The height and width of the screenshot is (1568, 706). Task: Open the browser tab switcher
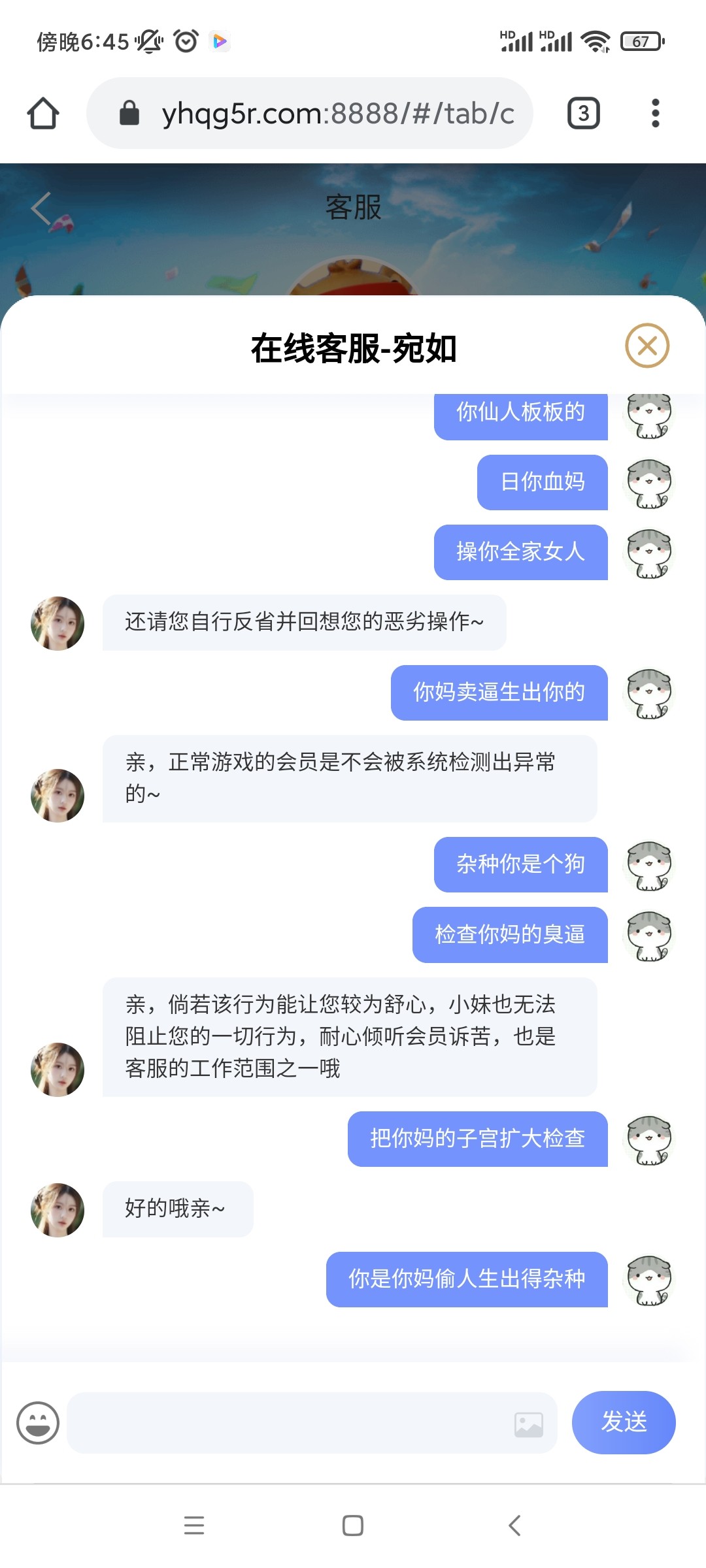(583, 114)
